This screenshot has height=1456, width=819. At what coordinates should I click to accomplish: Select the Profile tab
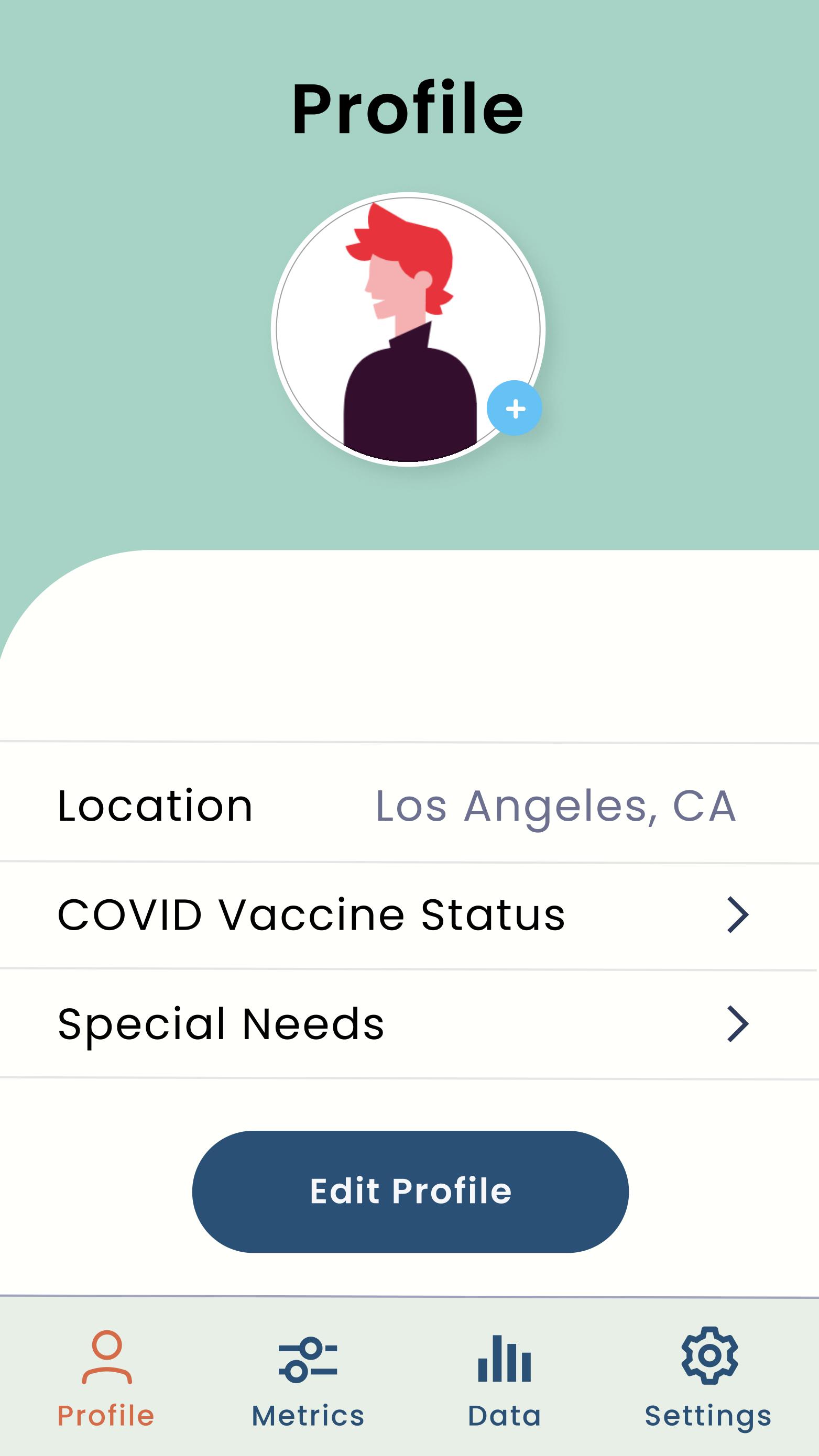106,1379
